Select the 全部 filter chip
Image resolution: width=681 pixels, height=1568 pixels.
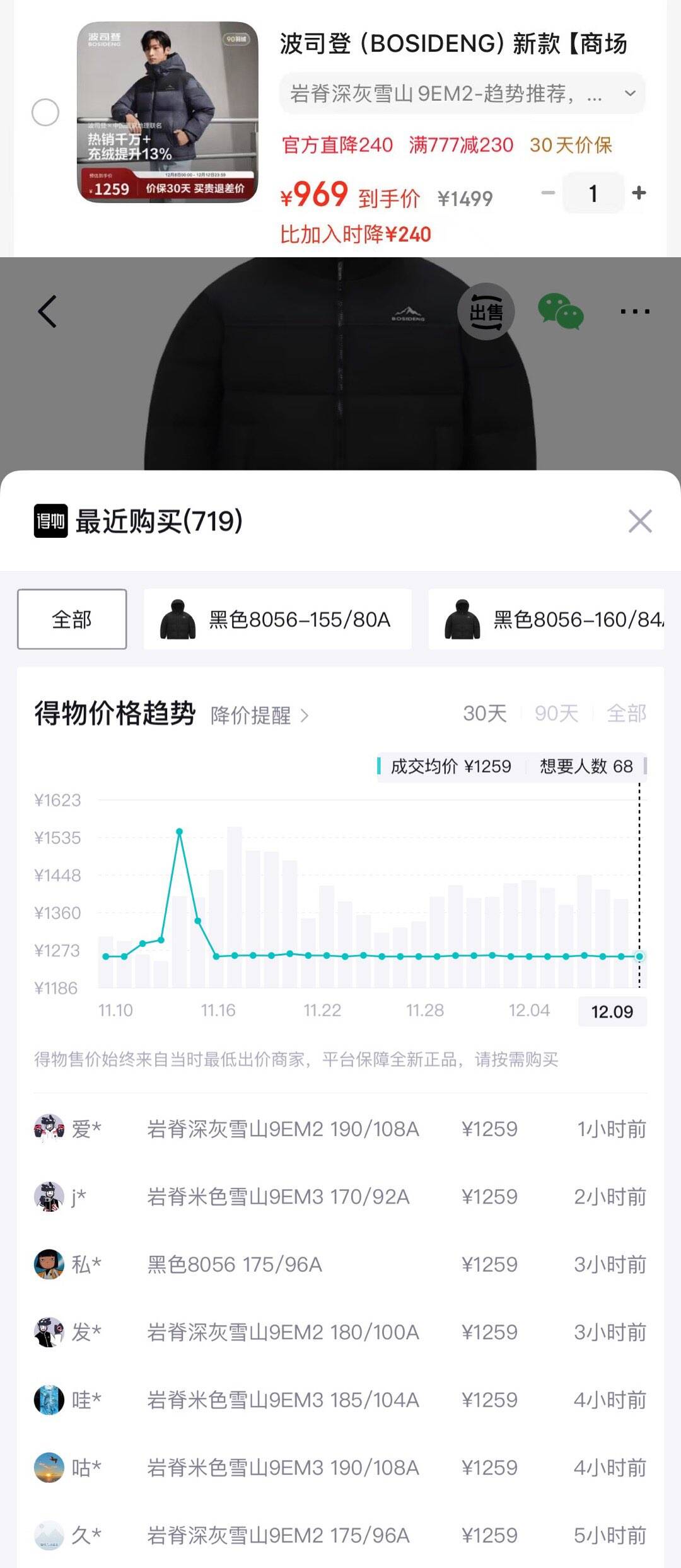click(72, 619)
